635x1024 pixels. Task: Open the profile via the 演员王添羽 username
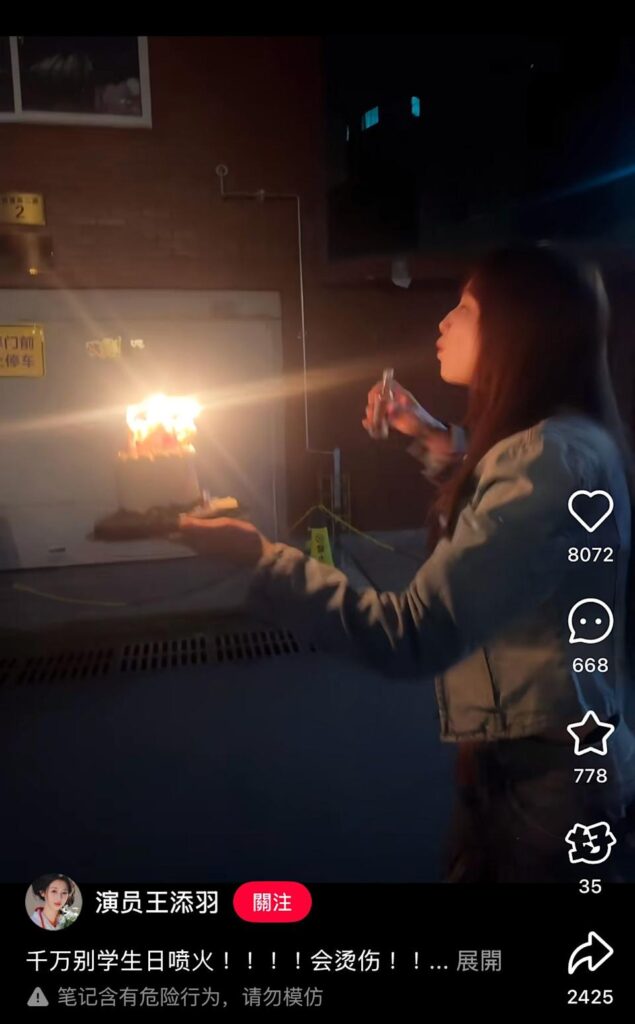click(157, 902)
